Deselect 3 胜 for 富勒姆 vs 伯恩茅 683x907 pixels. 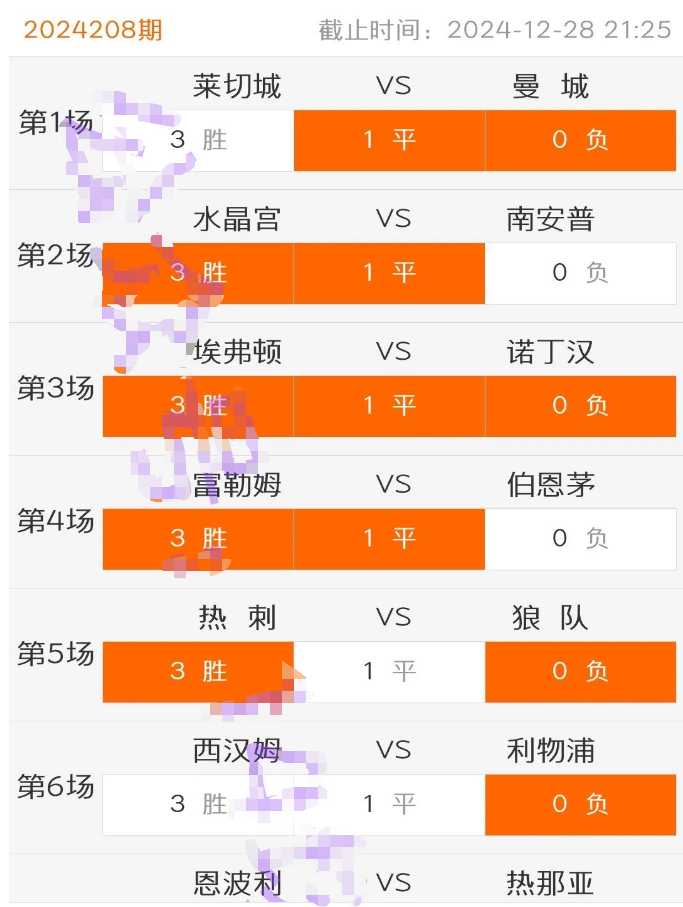pos(198,539)
